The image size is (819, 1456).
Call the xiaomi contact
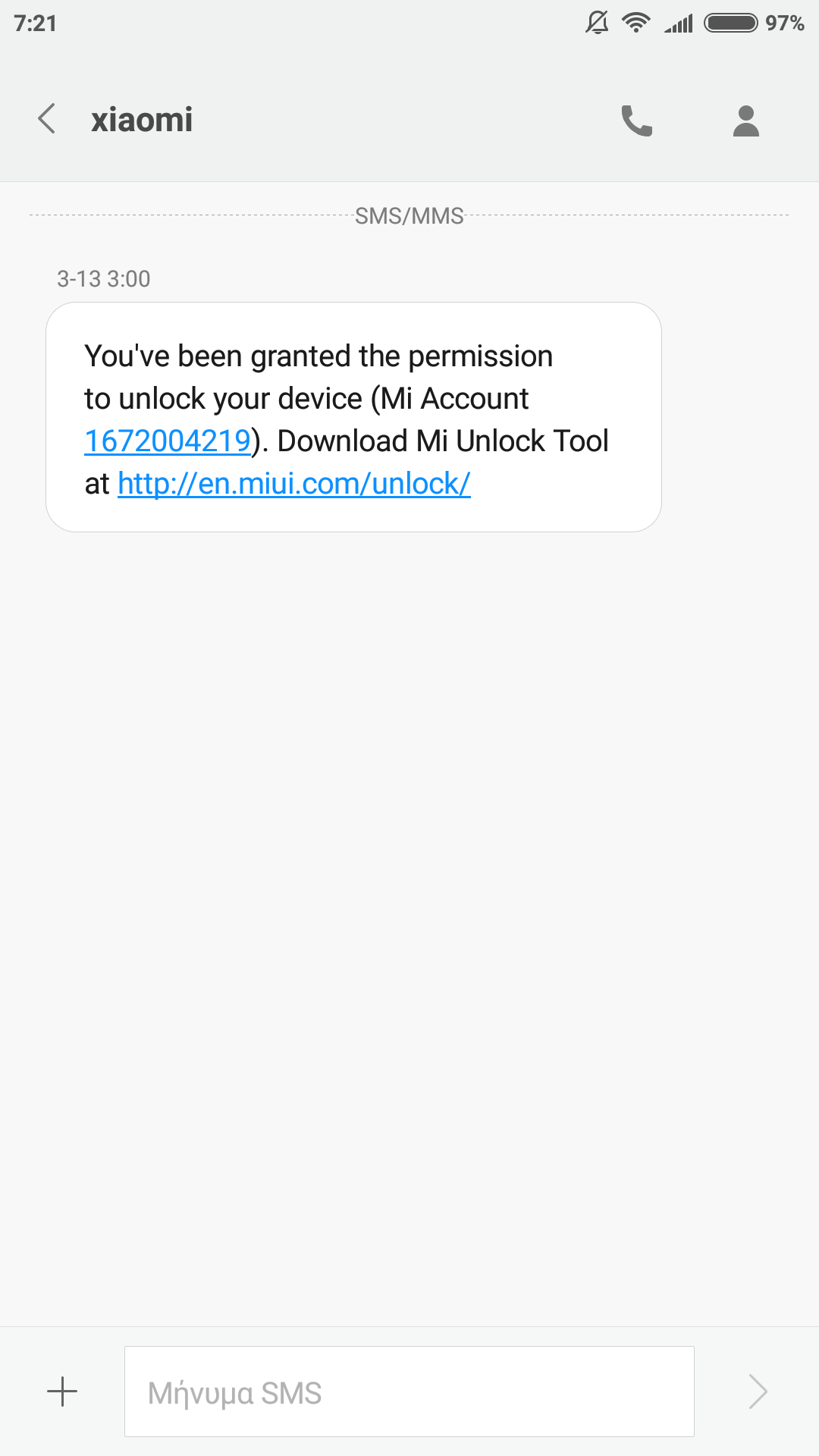point(636,121)
